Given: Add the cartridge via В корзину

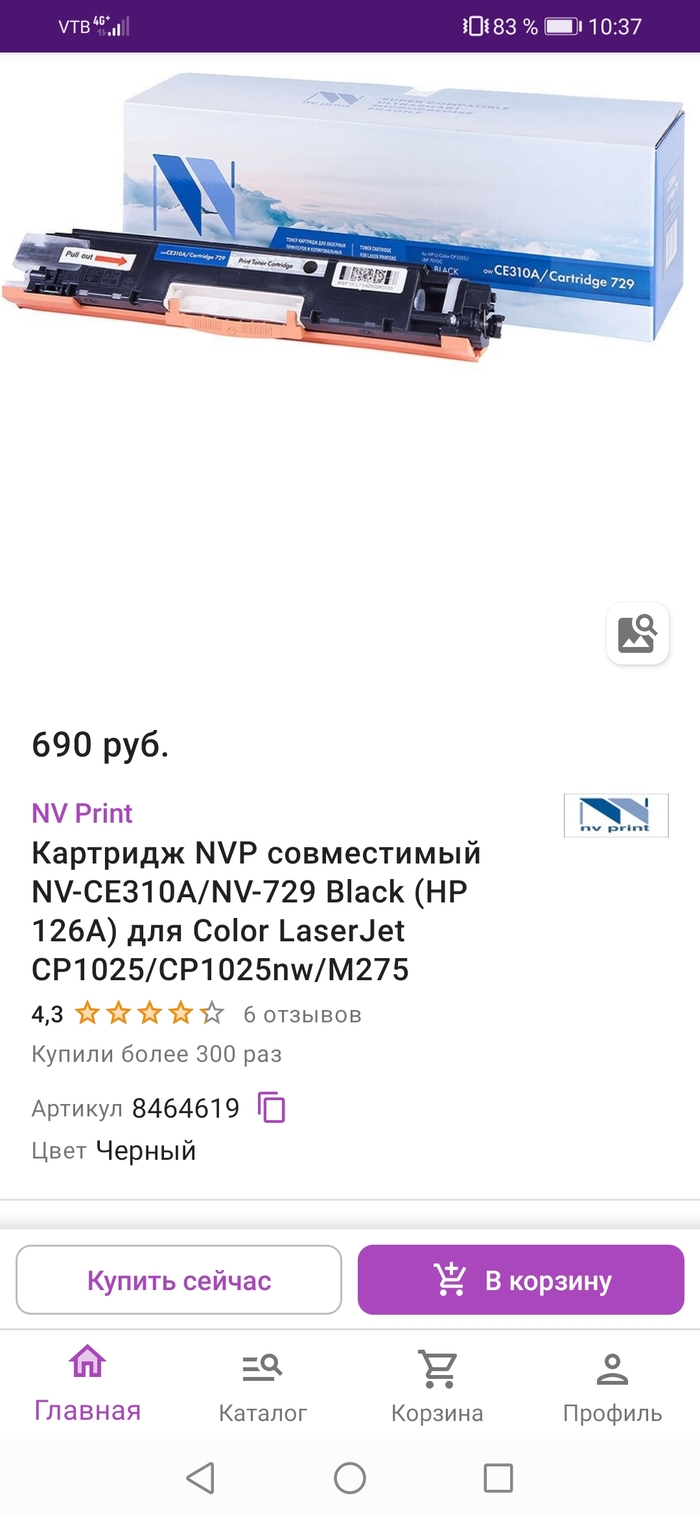Looking at the screenshot, I should point(521,1280).
